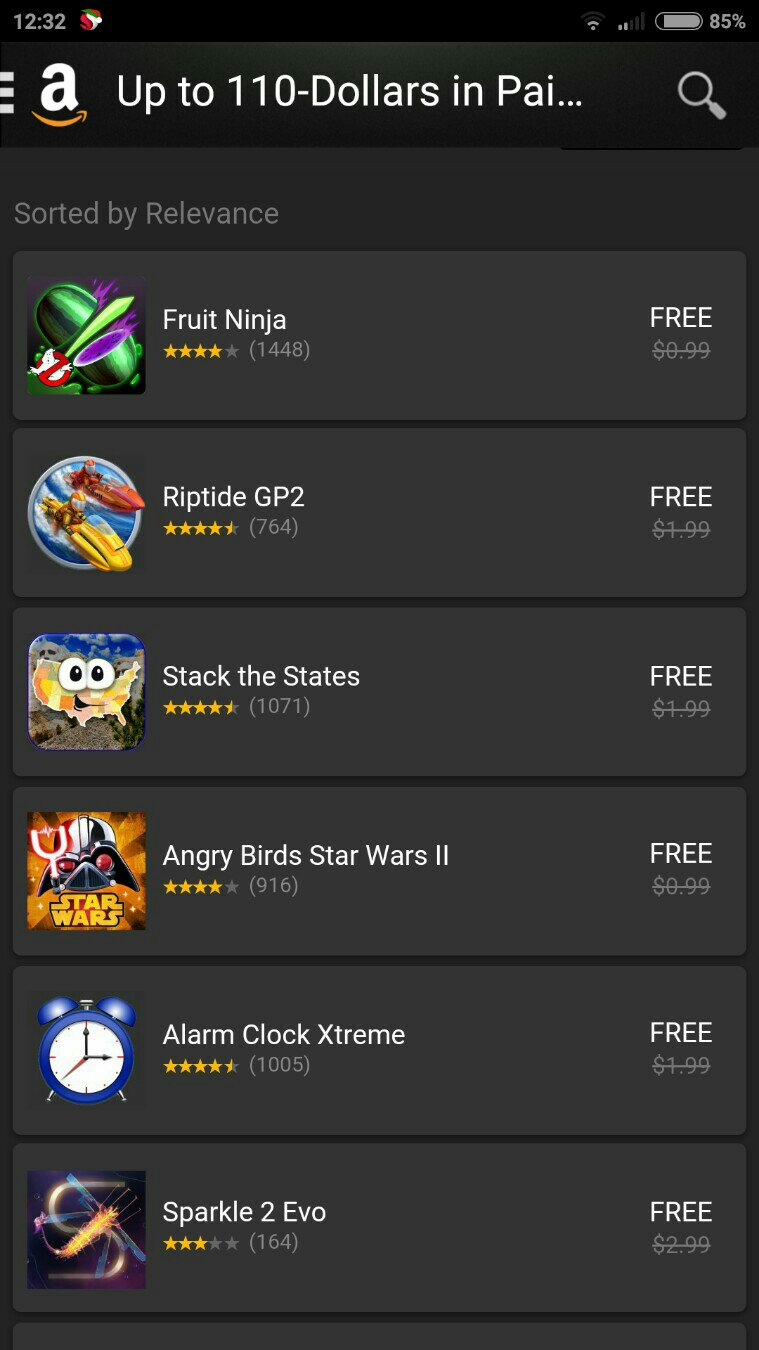This screenshot has height=1350, width=759.
Task: Select the Stack the States row
Action: (x=379, y=692)
